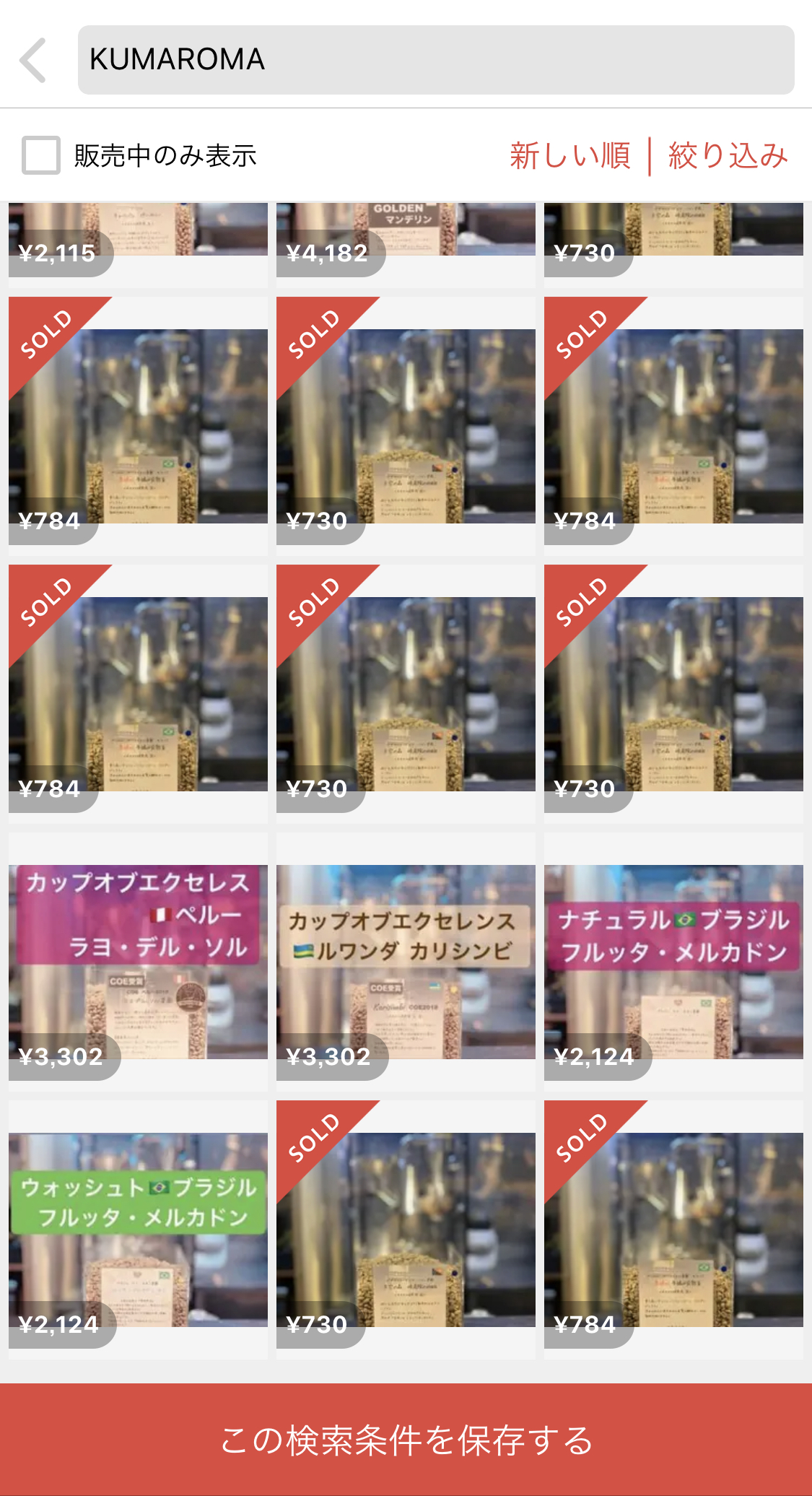Image resolution: width=812 pixels, height=1496 pixels.
Task: Open the 絞り込み filter
Action: [x=728, y=156]
